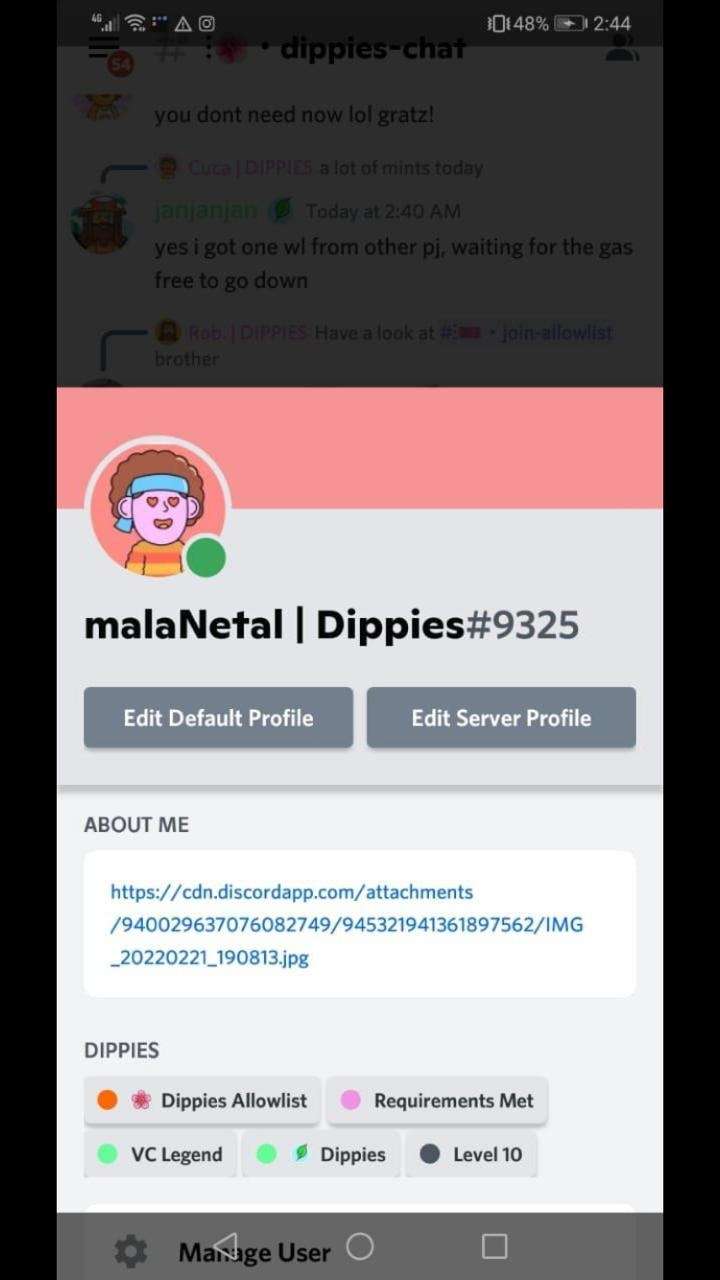
Task: Go back with system back button
Action: coord(226,1244)
